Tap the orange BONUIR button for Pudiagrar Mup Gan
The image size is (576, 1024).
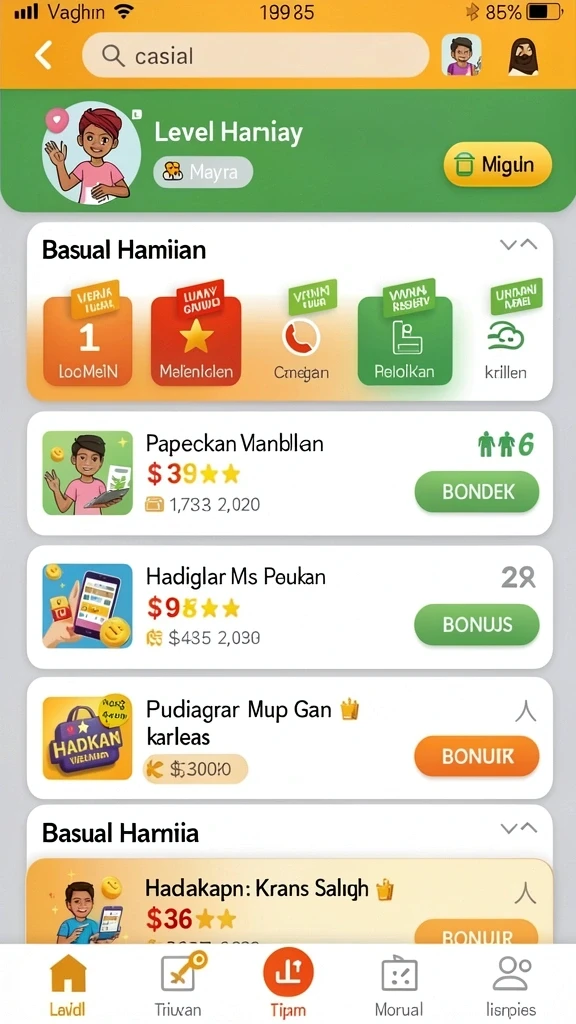[477, 756]
